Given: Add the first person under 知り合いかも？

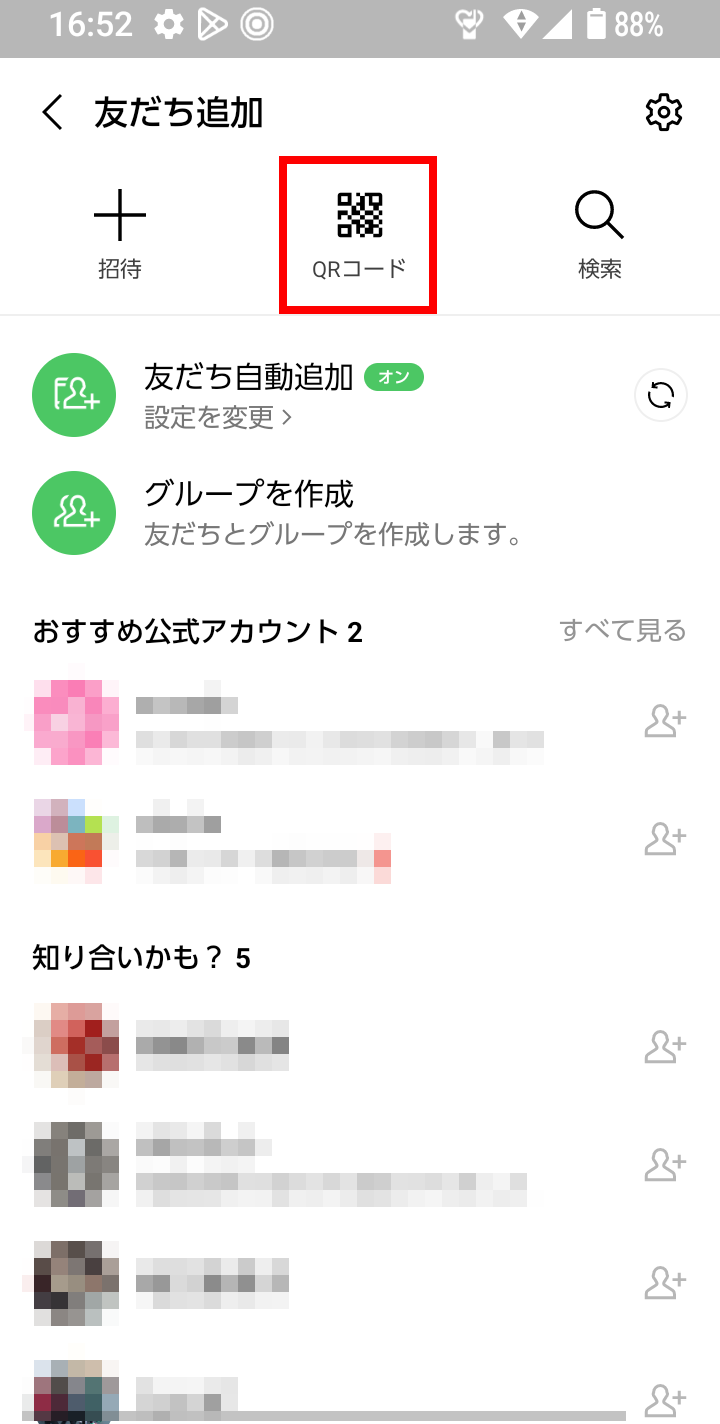Looking at the screenshot, I should (x=664, y=1047).
